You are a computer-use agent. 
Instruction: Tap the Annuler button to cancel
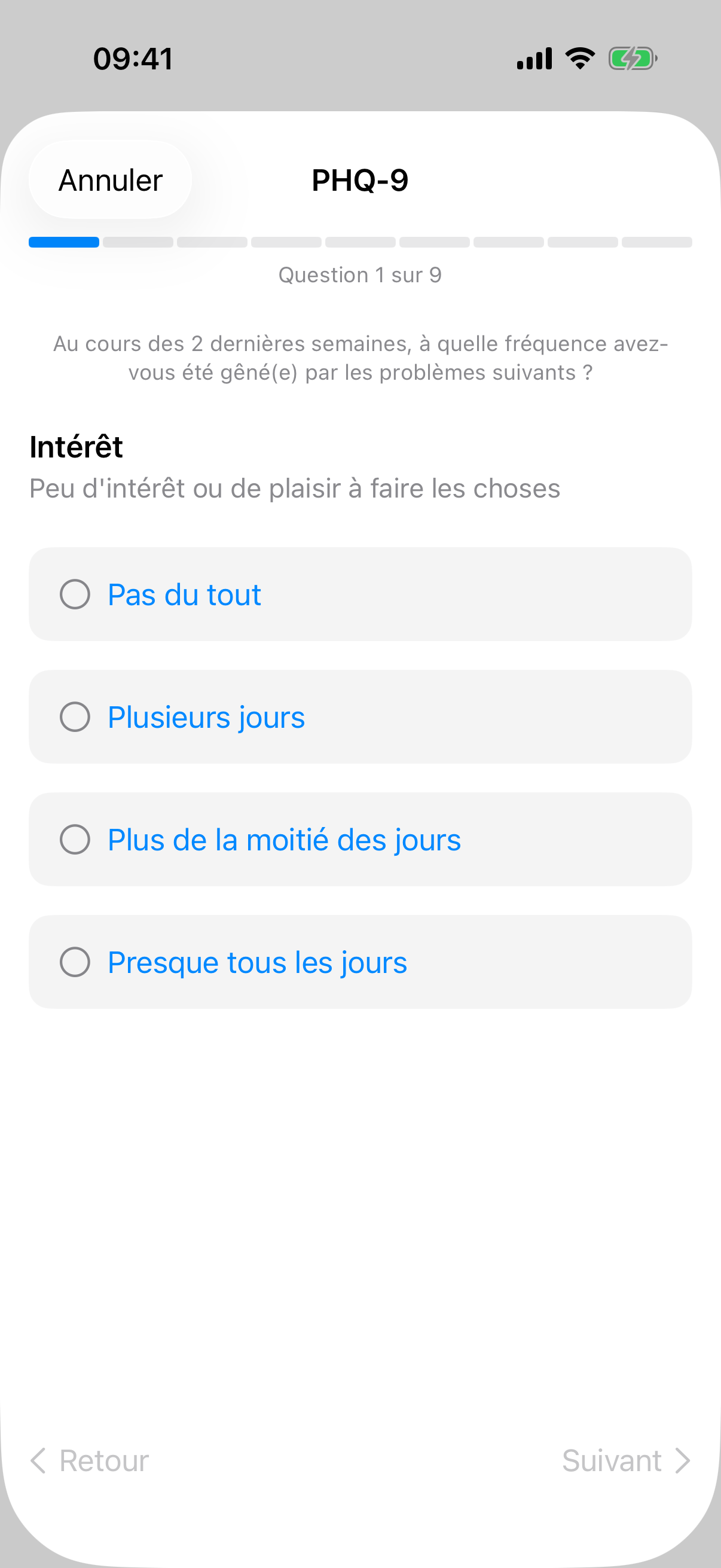[x=109, y=179]
